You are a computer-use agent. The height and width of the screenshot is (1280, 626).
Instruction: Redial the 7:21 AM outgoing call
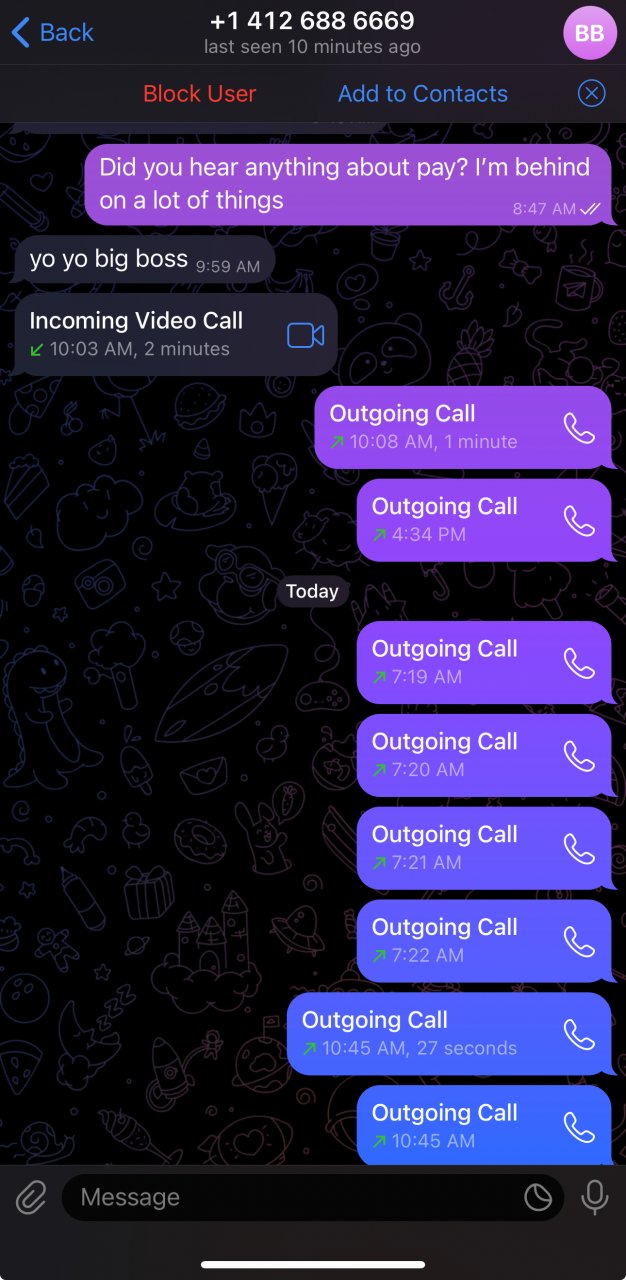click(x=579, y=849)
